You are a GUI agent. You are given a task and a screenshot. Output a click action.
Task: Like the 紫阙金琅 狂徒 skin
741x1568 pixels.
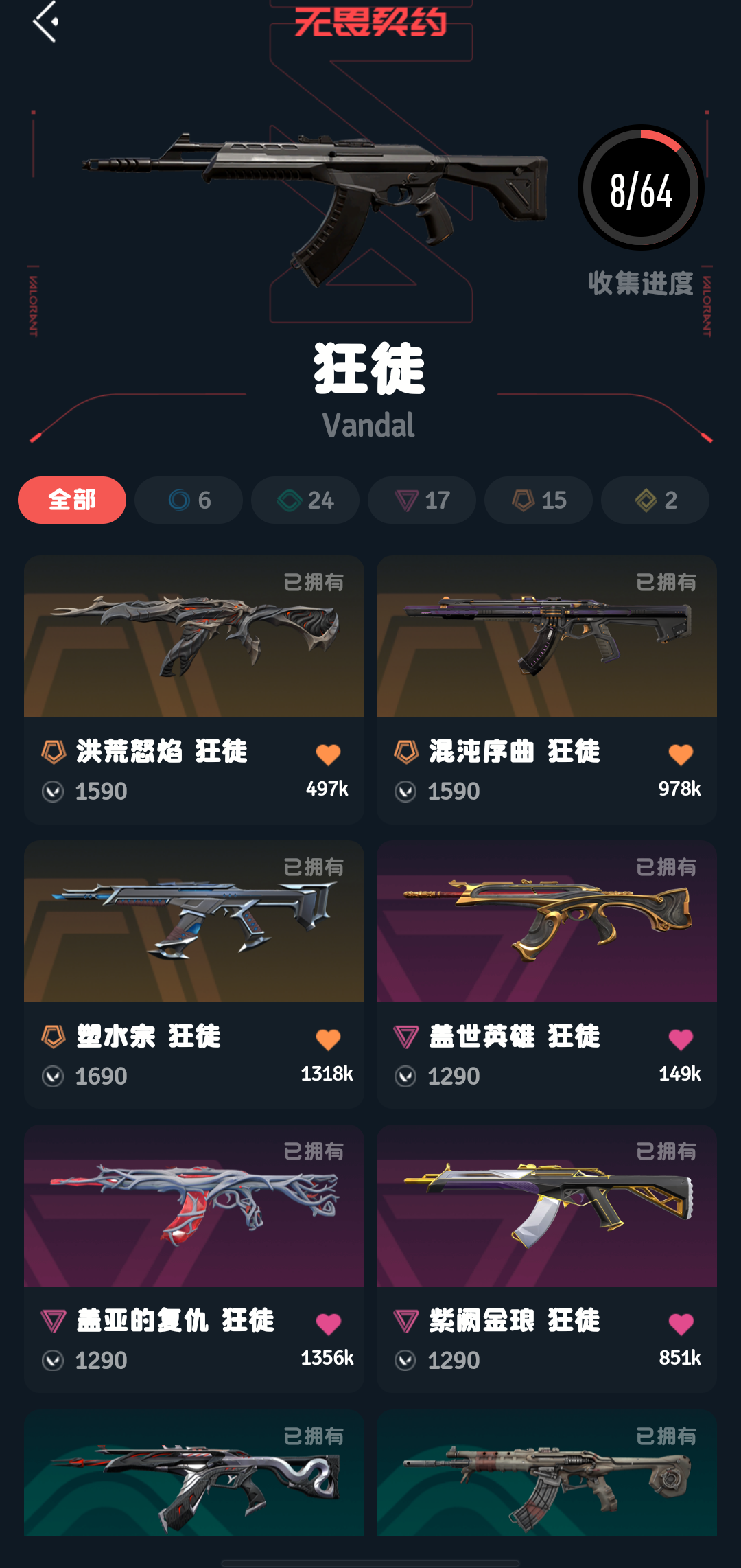coord(681,1324)
